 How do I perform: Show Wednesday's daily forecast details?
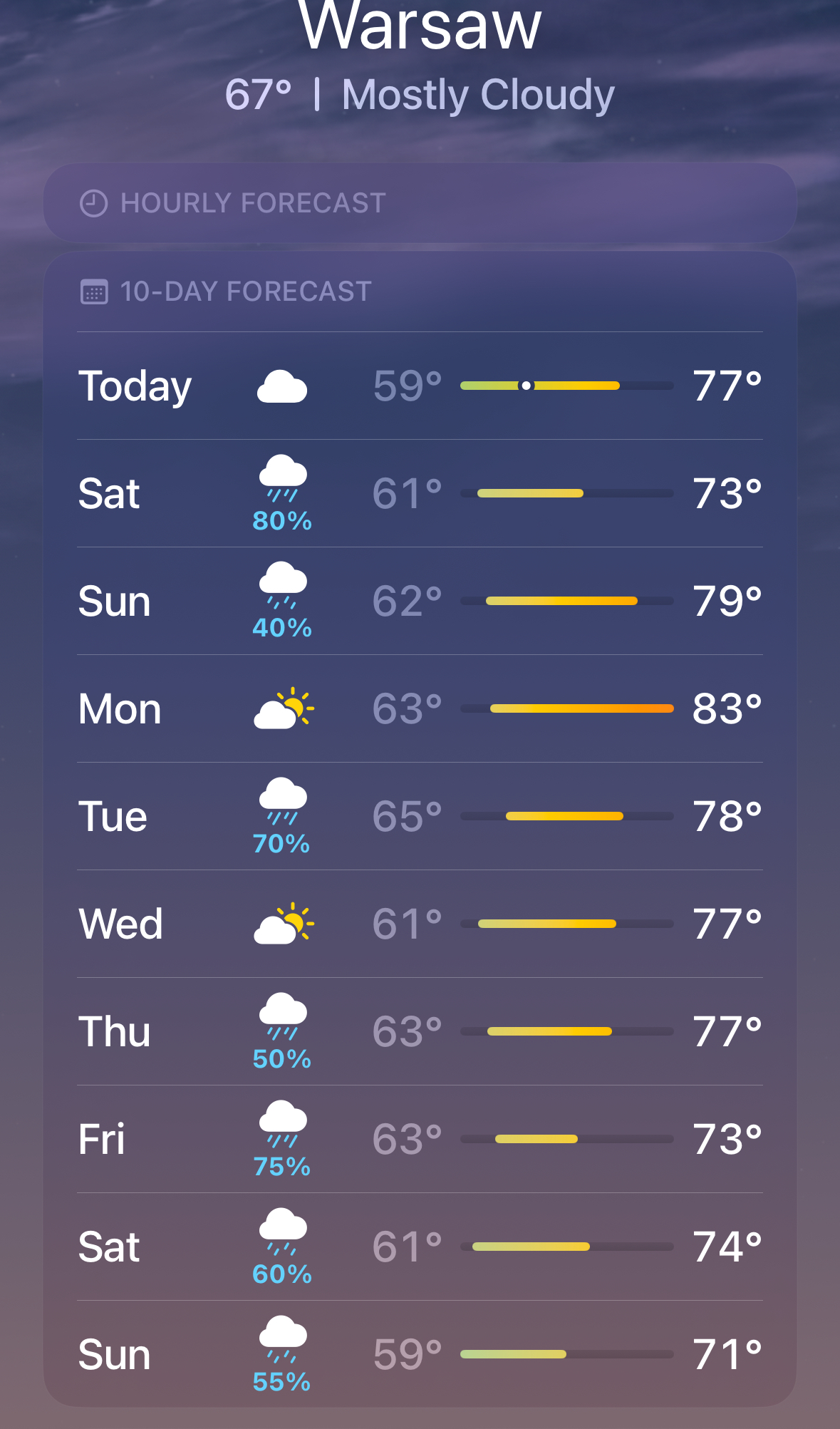click(420, 924)
